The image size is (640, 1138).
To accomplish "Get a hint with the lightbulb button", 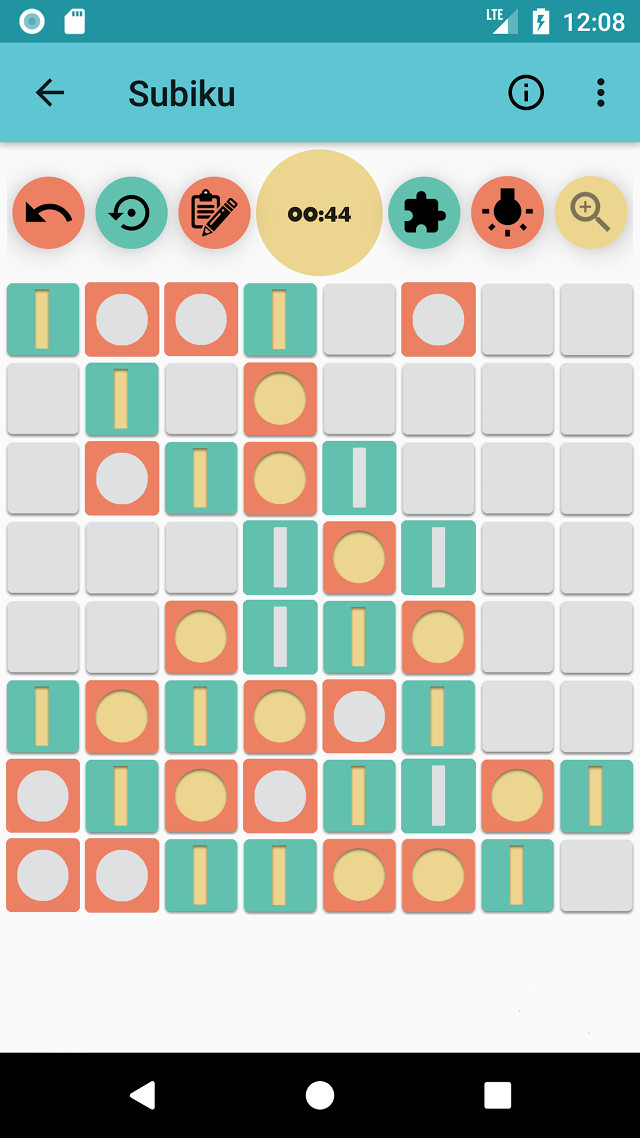I will point(507,213).
